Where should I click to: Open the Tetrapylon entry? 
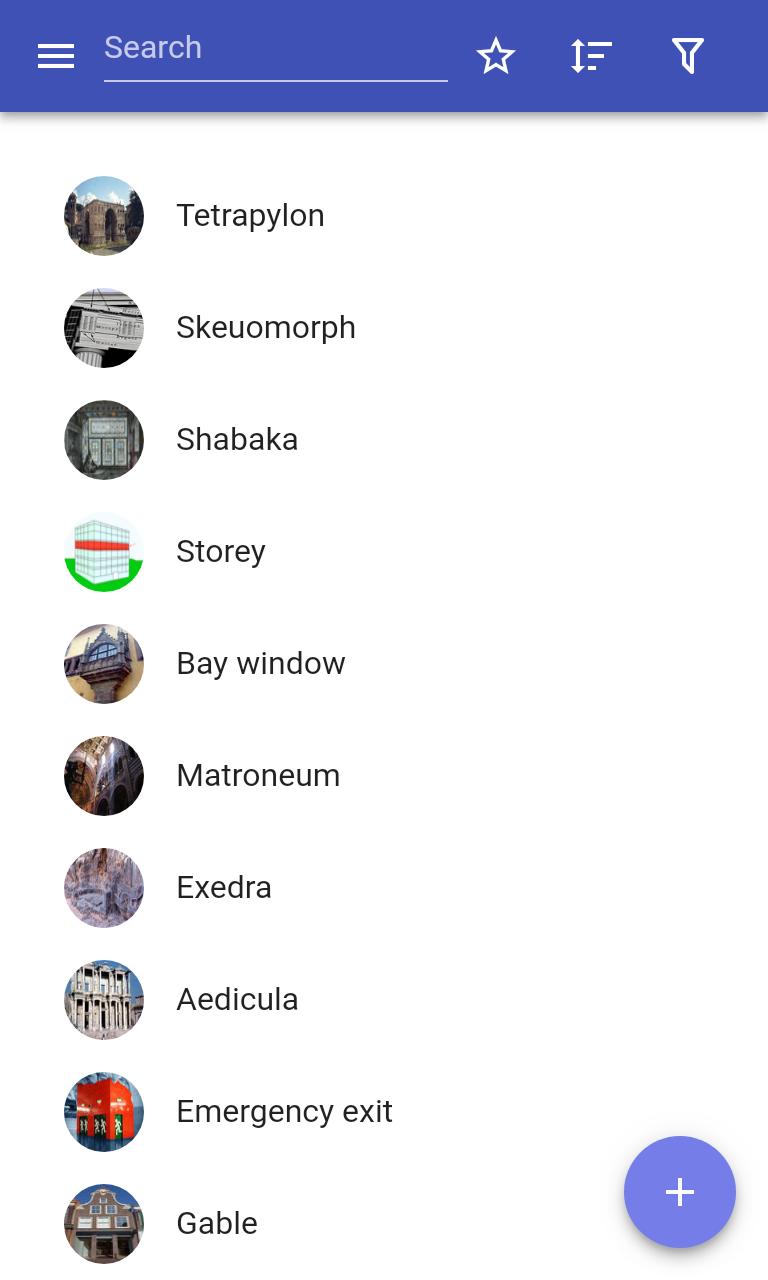[x=384, y=216]
